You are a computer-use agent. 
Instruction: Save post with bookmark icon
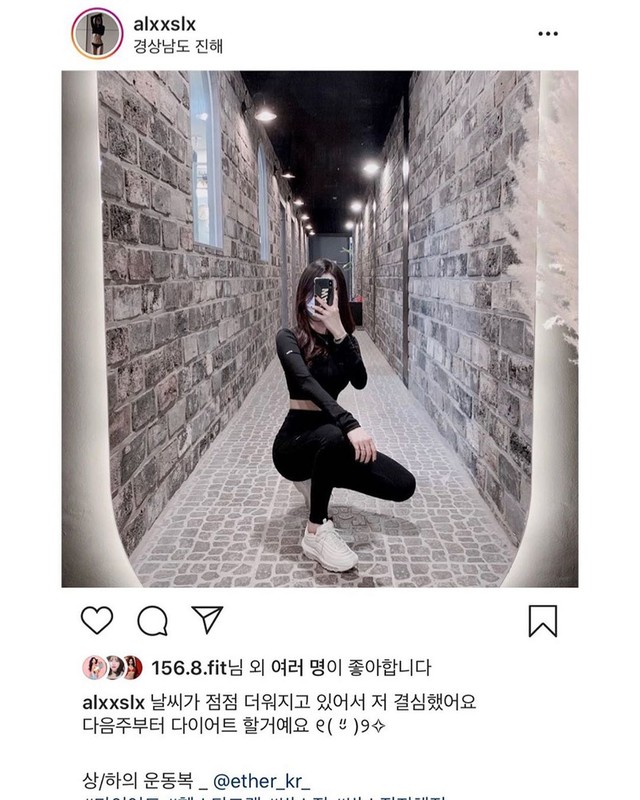(542, 621)
